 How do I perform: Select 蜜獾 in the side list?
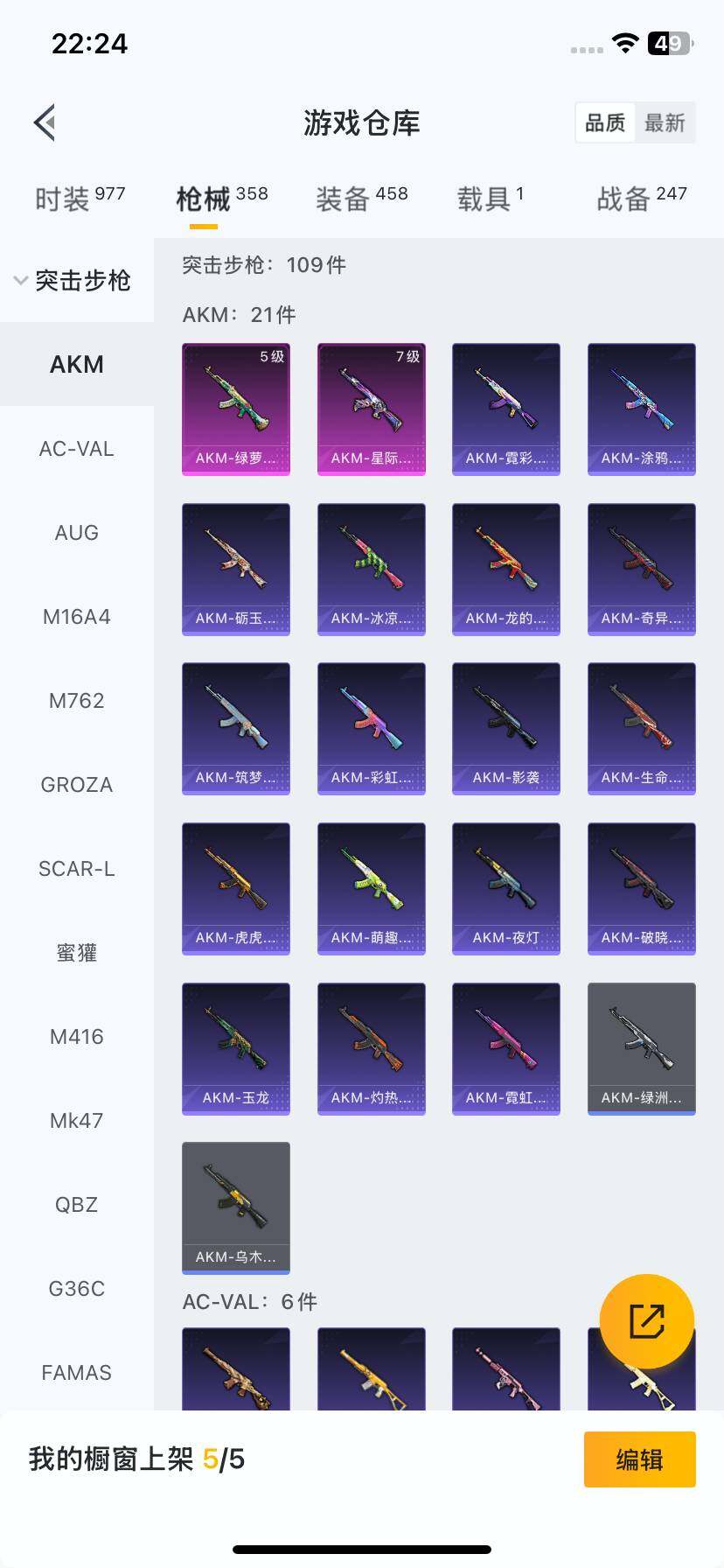tap(77, 953)
